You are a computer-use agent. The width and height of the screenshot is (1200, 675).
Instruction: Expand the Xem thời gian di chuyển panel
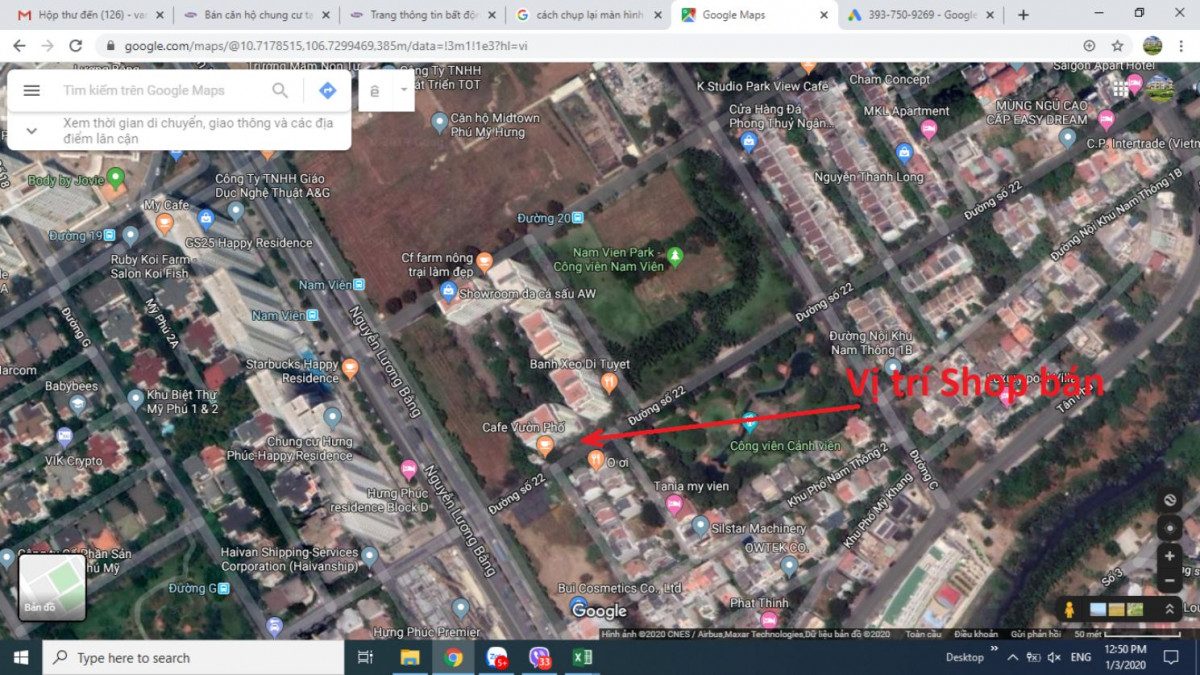pyautogui.click(x=32, y=130)
